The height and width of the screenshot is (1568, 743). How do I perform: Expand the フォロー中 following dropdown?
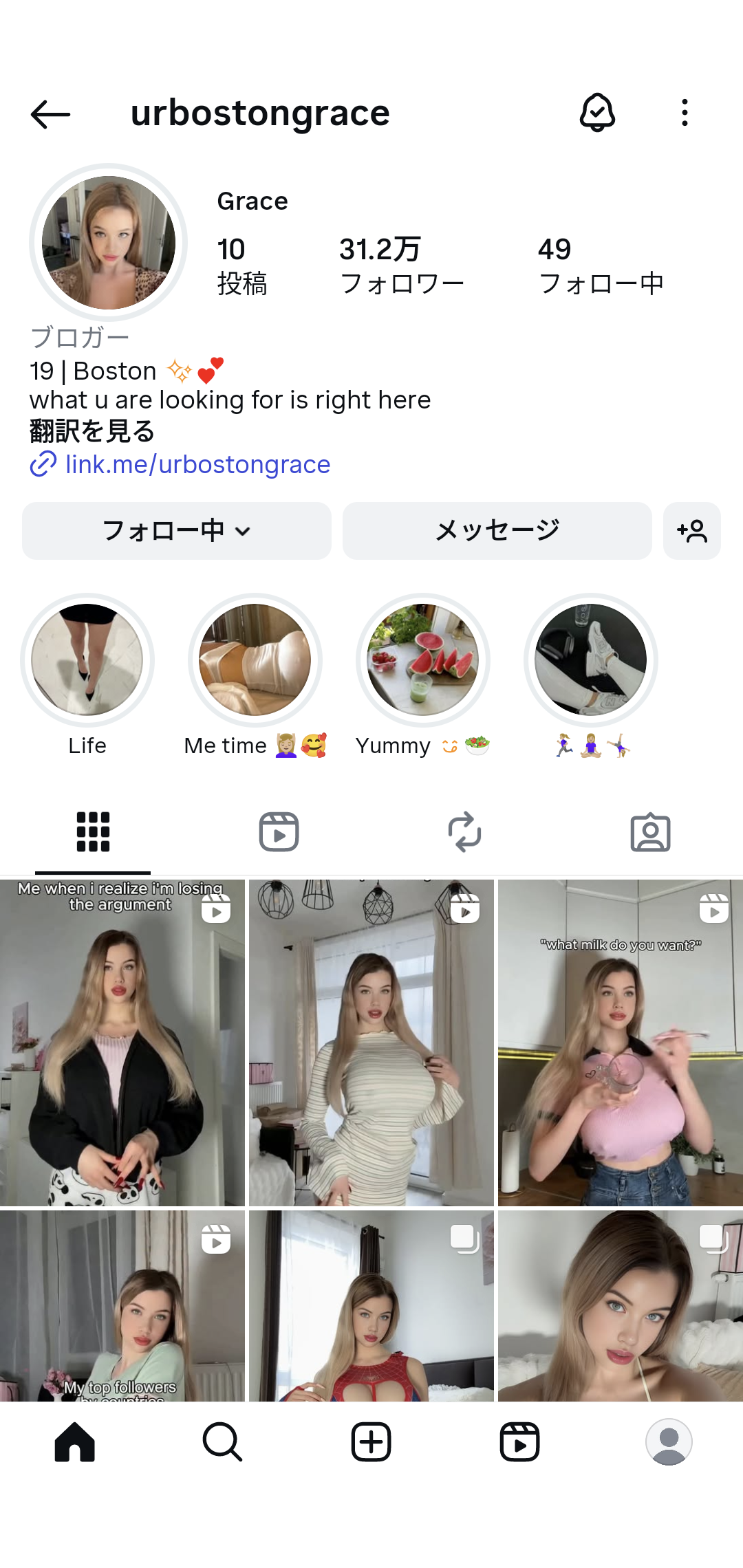click(x=176, y=531)
